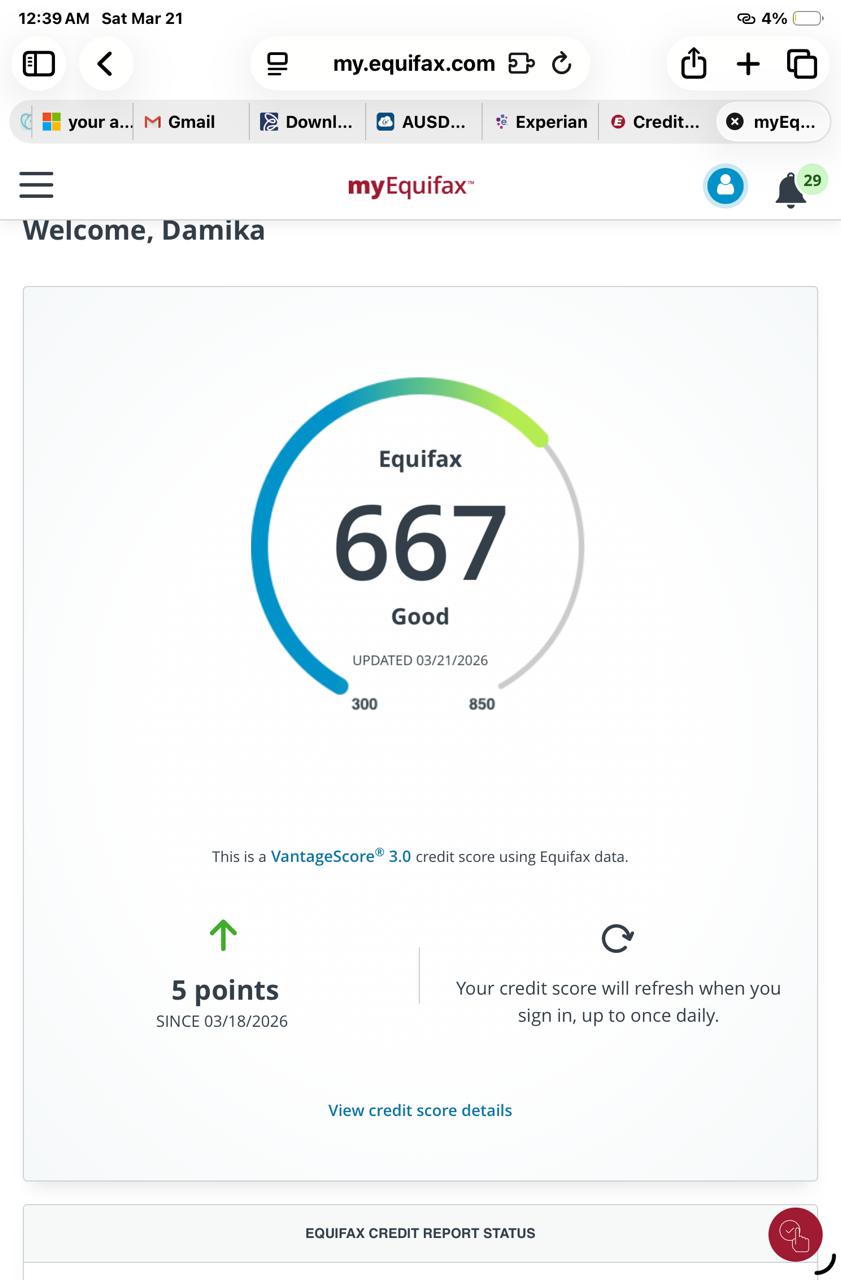
Task: Open the page menu in address bar
Action: point(277,64)
